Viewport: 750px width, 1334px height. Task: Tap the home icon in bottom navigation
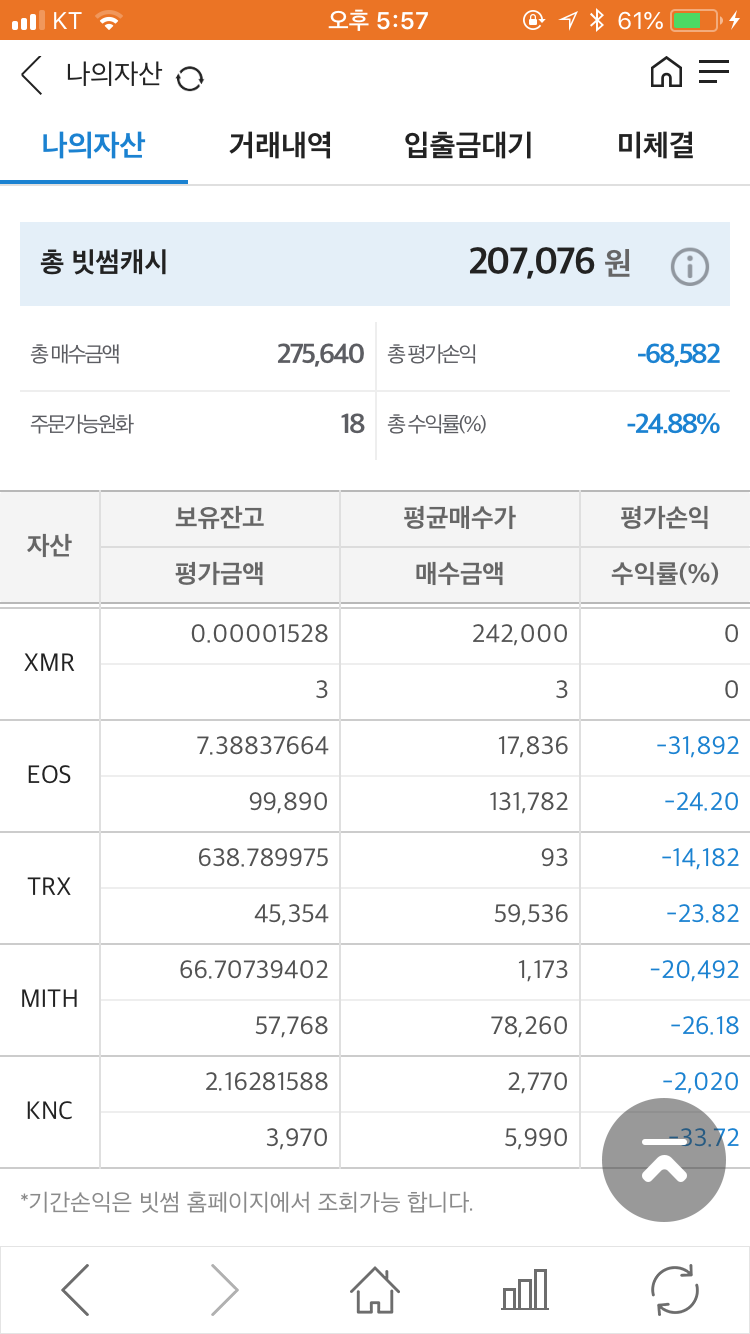coord(375,1289)
